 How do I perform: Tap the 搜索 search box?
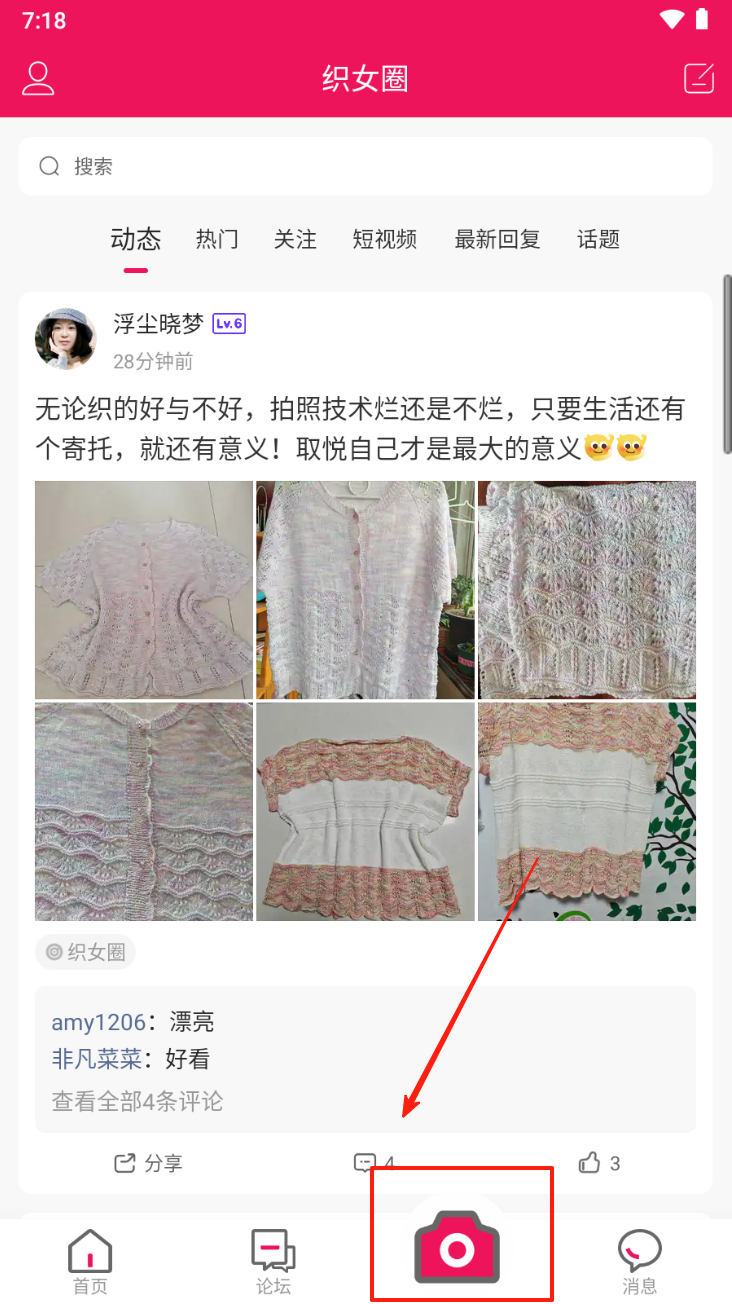click(x=365, y=166)
